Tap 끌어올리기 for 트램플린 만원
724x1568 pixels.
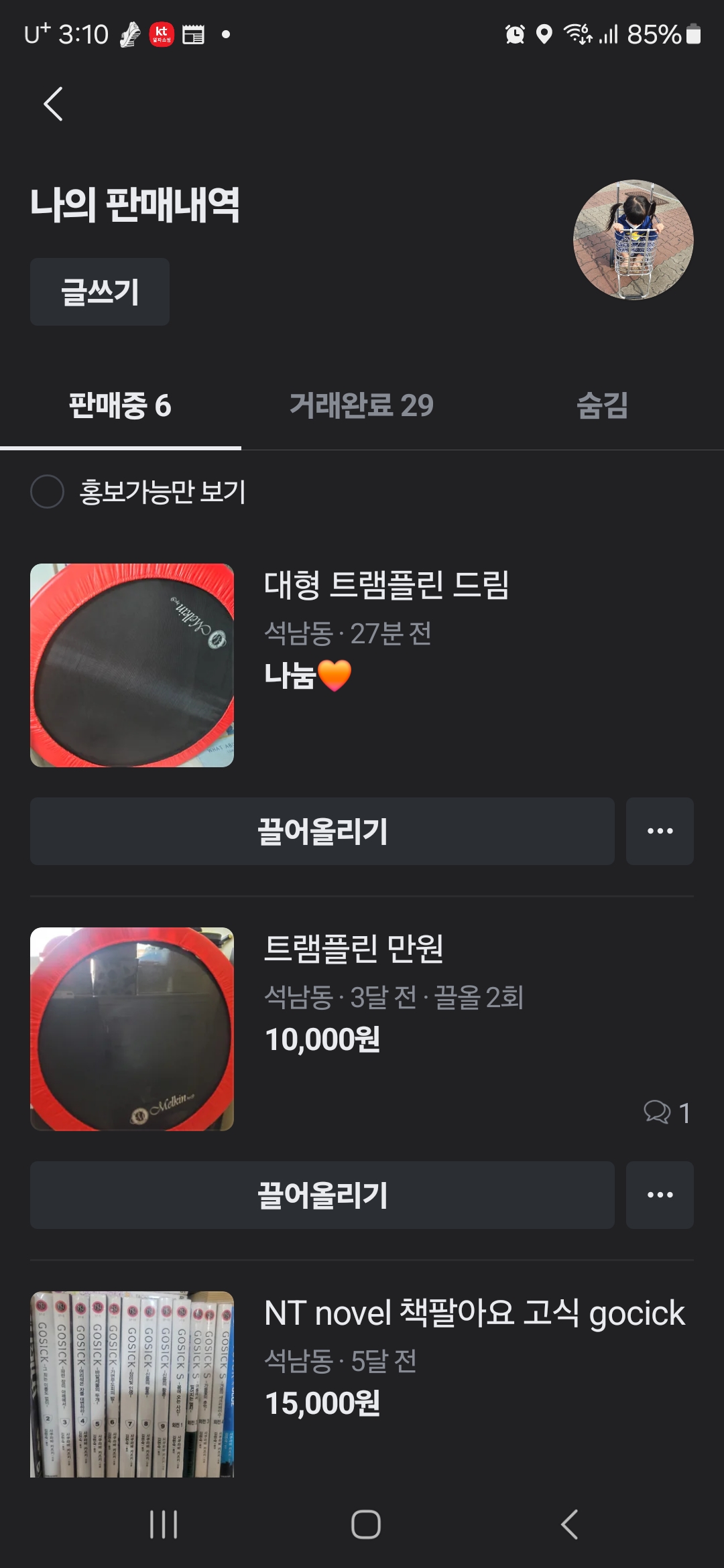point(322,1195)
